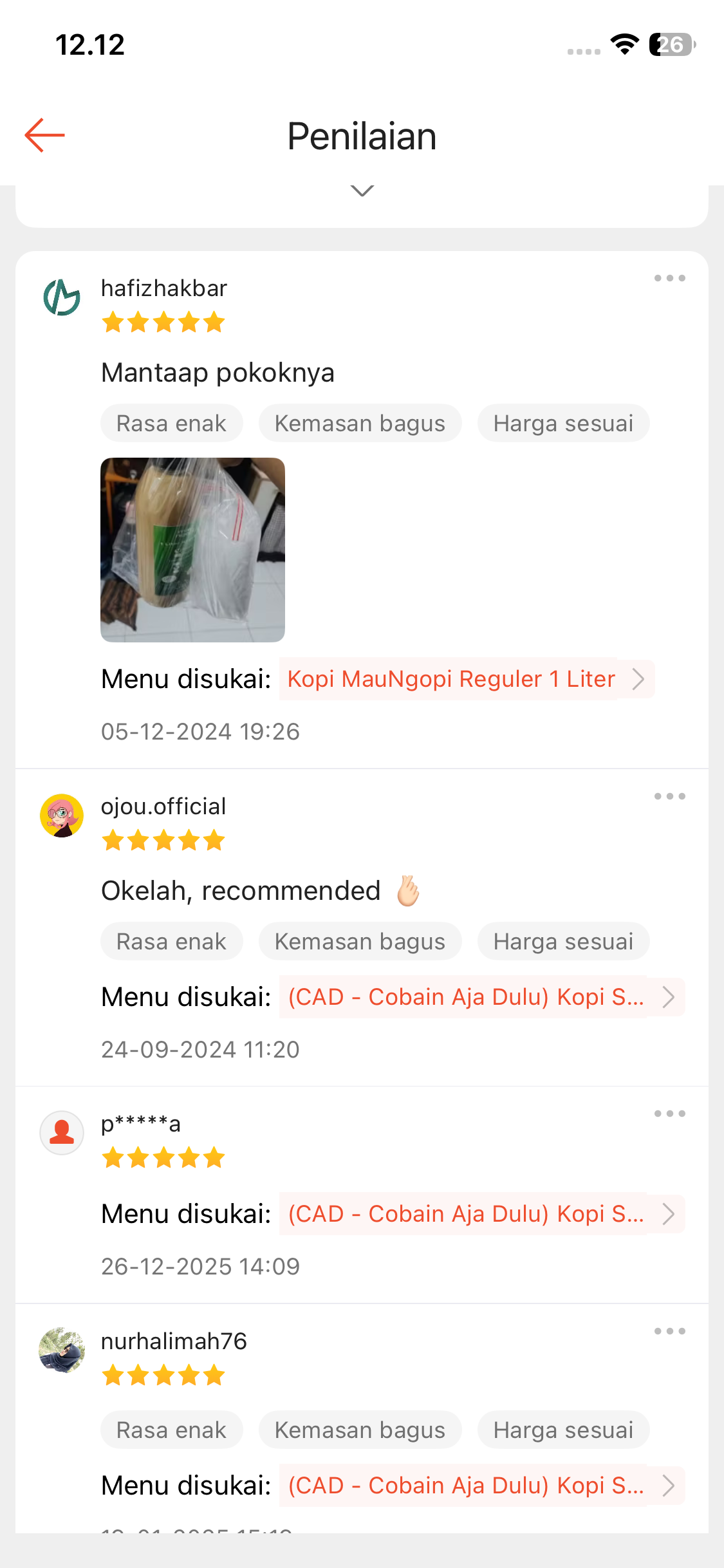Open options menu on hafizhakbar's review

click(x=669, y=277)
